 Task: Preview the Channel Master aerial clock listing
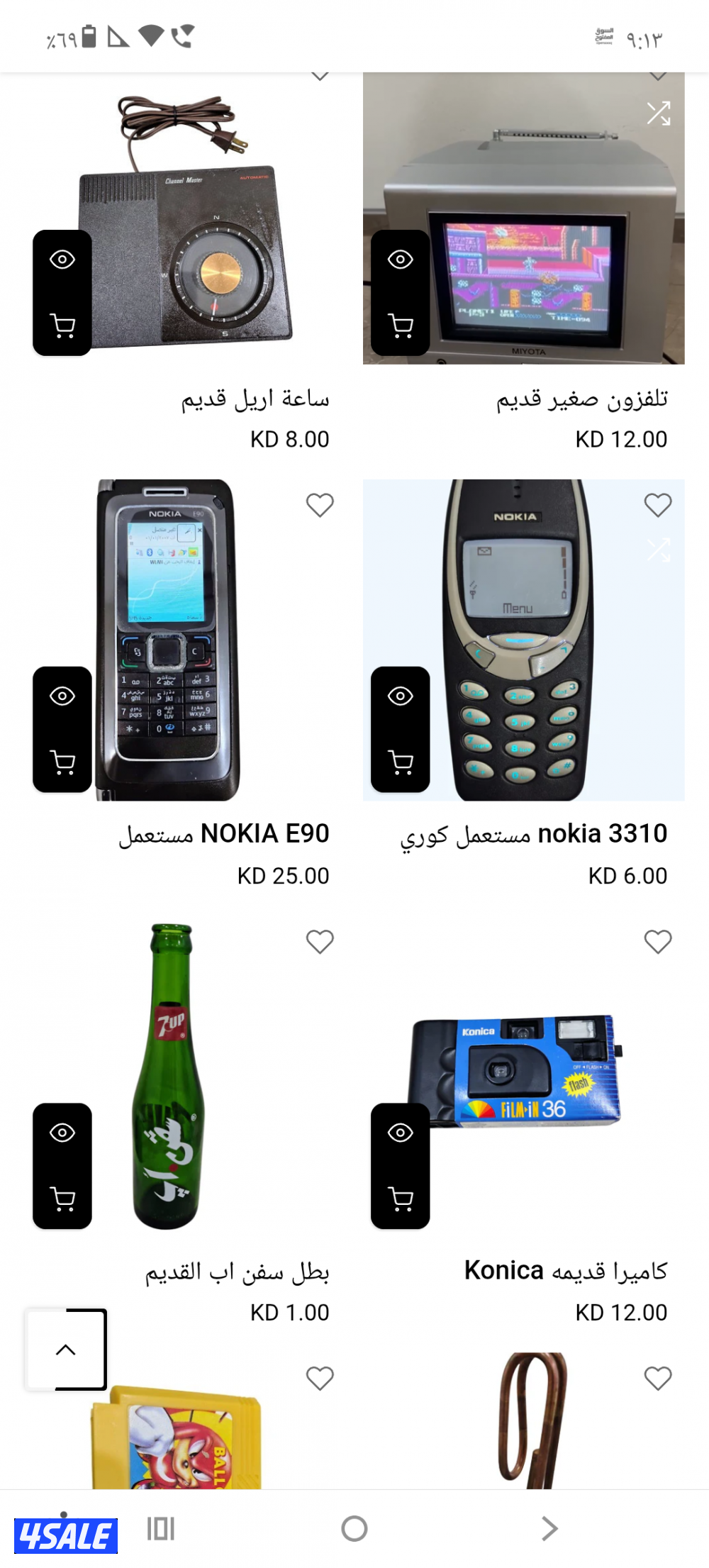[x=62, y=259]
